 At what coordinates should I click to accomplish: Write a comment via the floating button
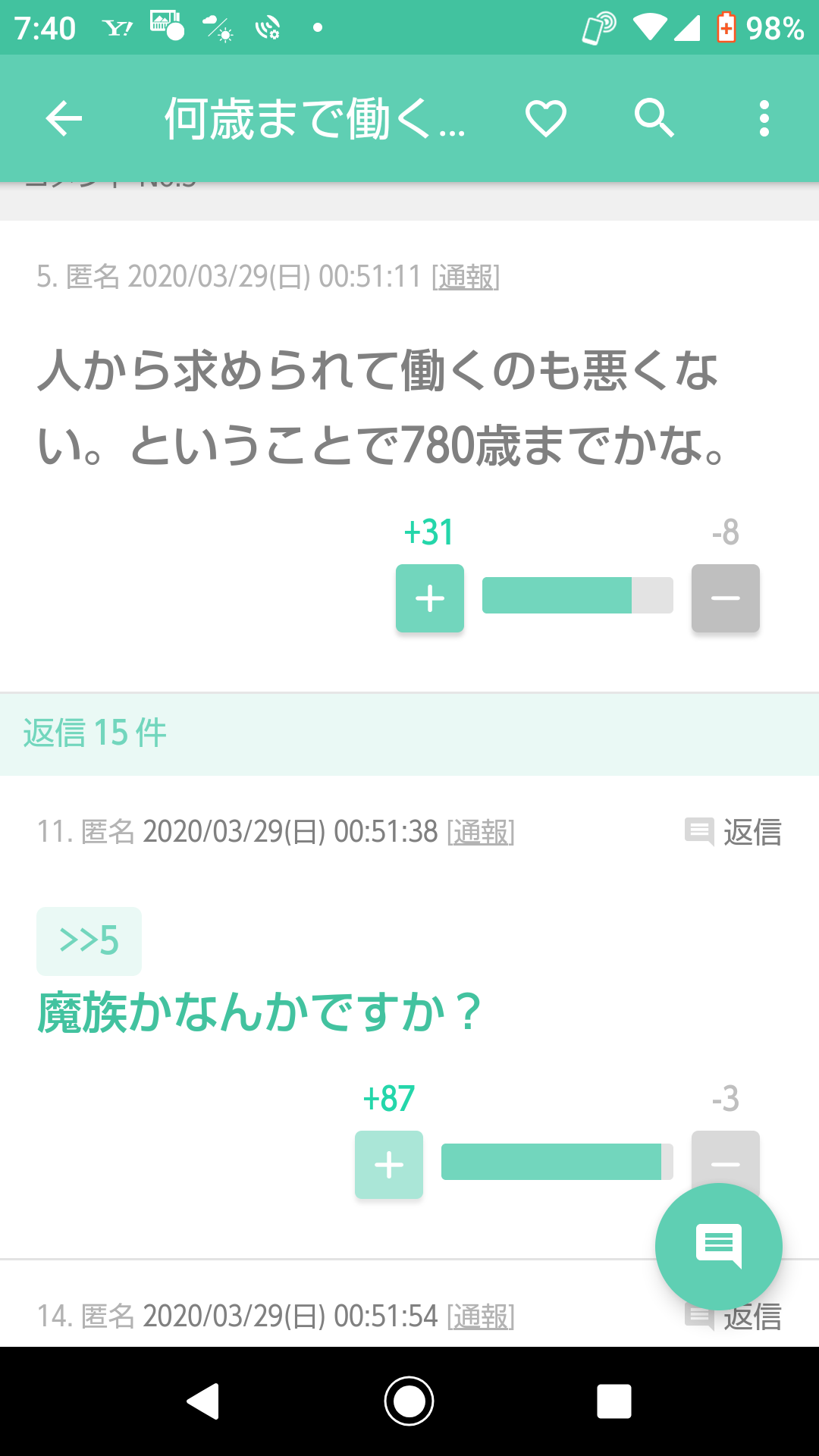click(718, 1247)
